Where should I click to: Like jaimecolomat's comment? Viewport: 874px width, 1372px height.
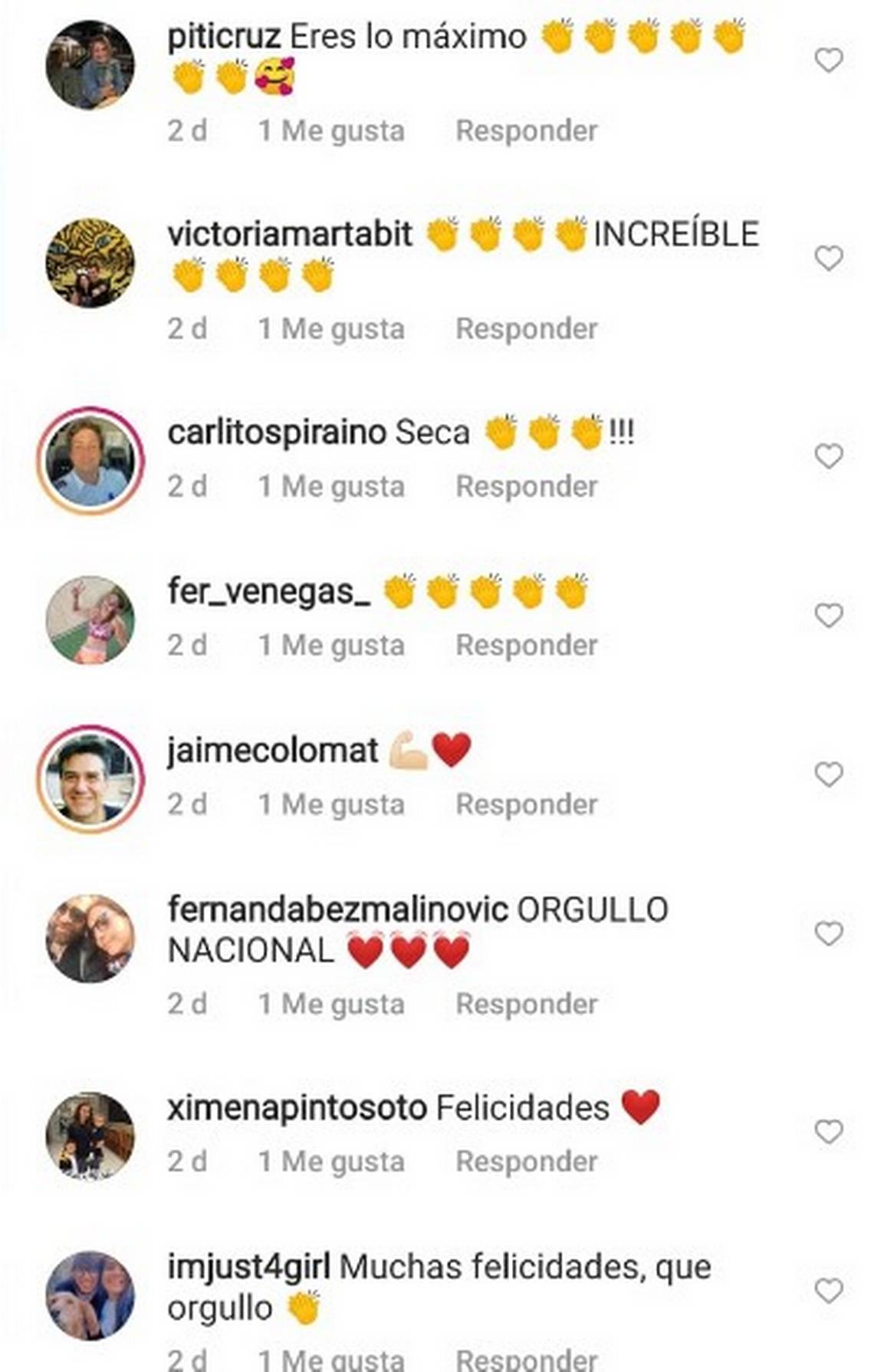pos(828,775)
